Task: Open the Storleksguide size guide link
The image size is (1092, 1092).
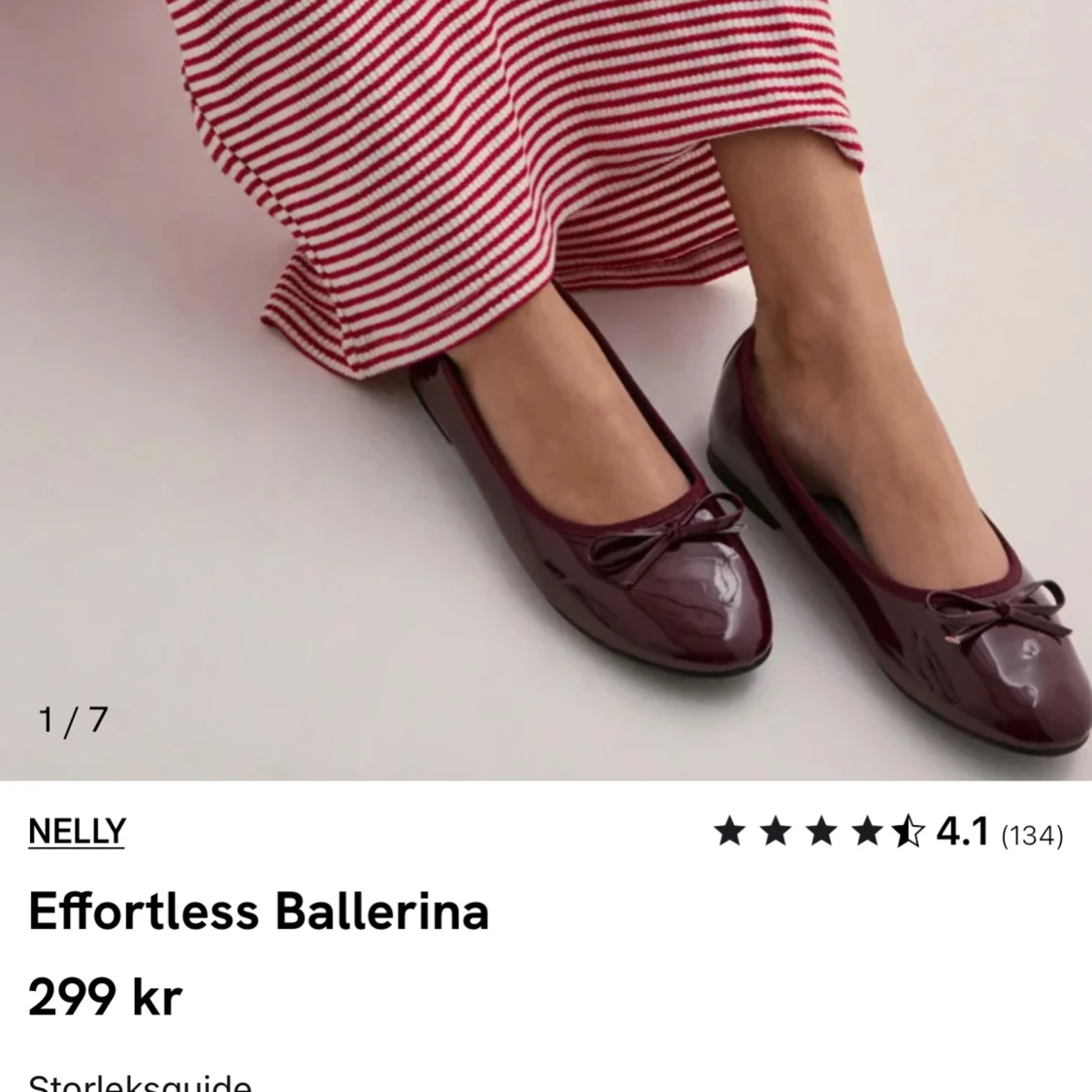Action: pos(141,1082)
